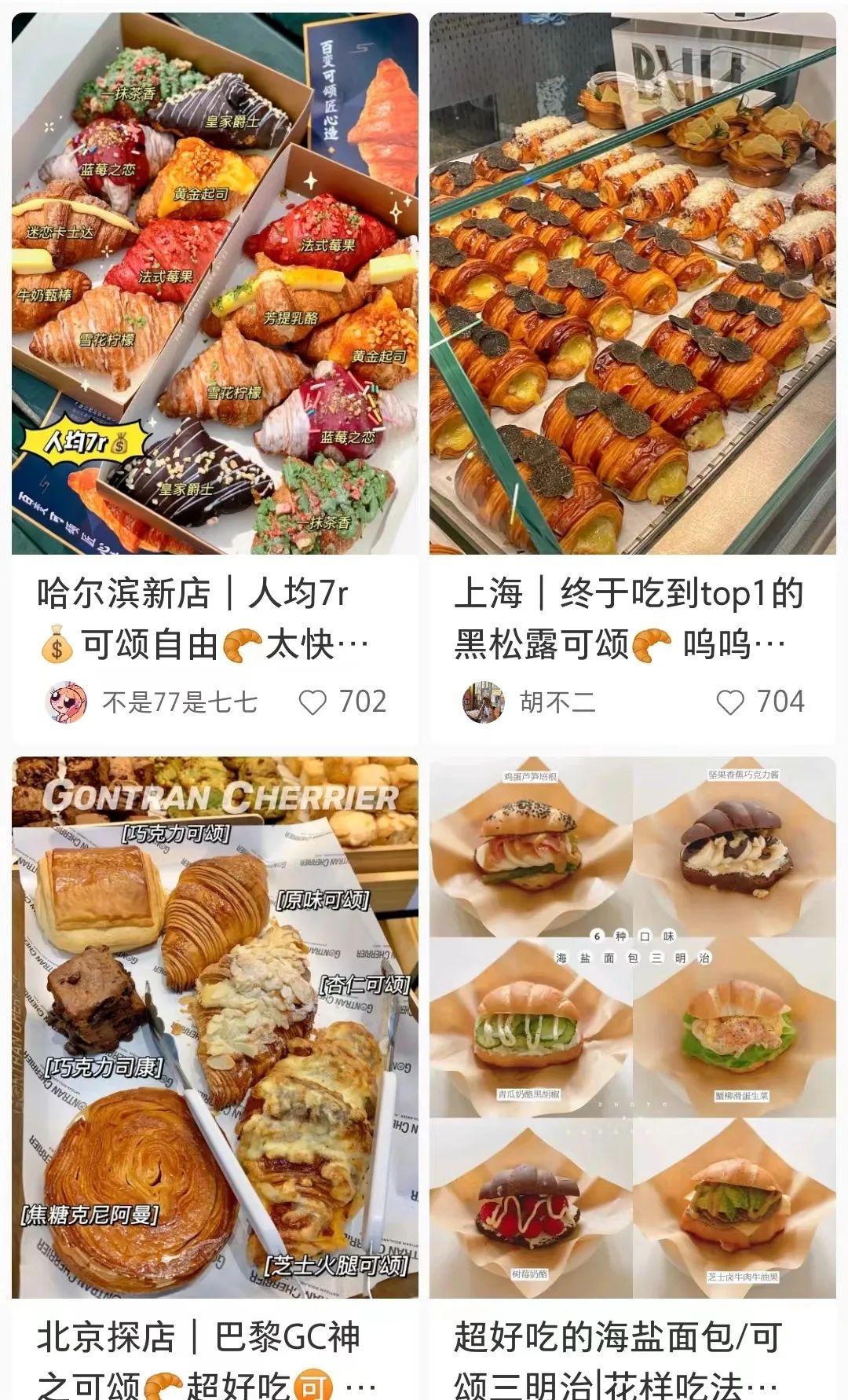Open the Beijing Gontran Cherrier croissant post
Image resolution: width=848 pixels, height=1400 pixels.
tap(215, 1028)
